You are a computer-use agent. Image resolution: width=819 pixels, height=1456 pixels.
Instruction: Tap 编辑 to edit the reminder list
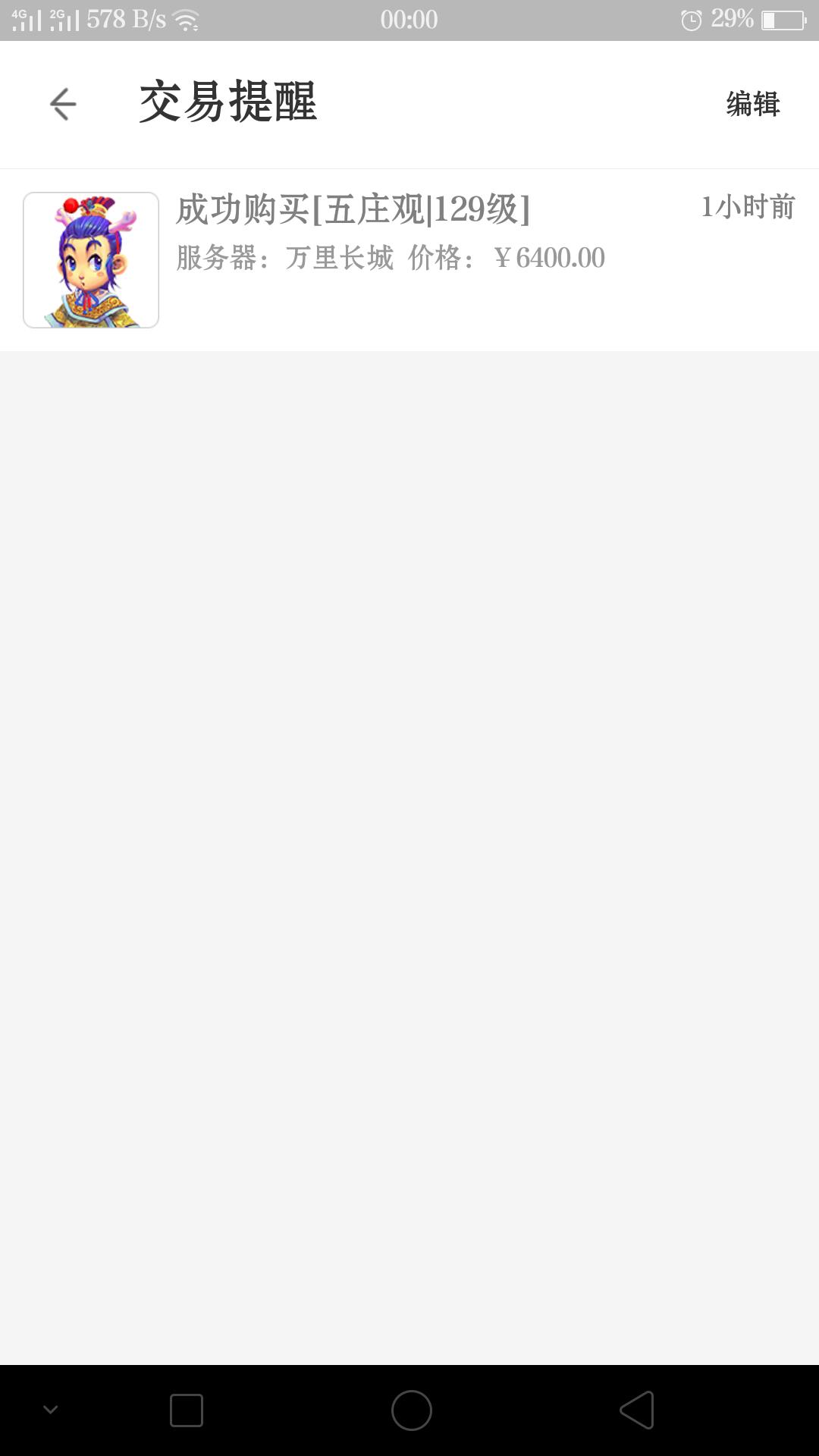(752, 104)
